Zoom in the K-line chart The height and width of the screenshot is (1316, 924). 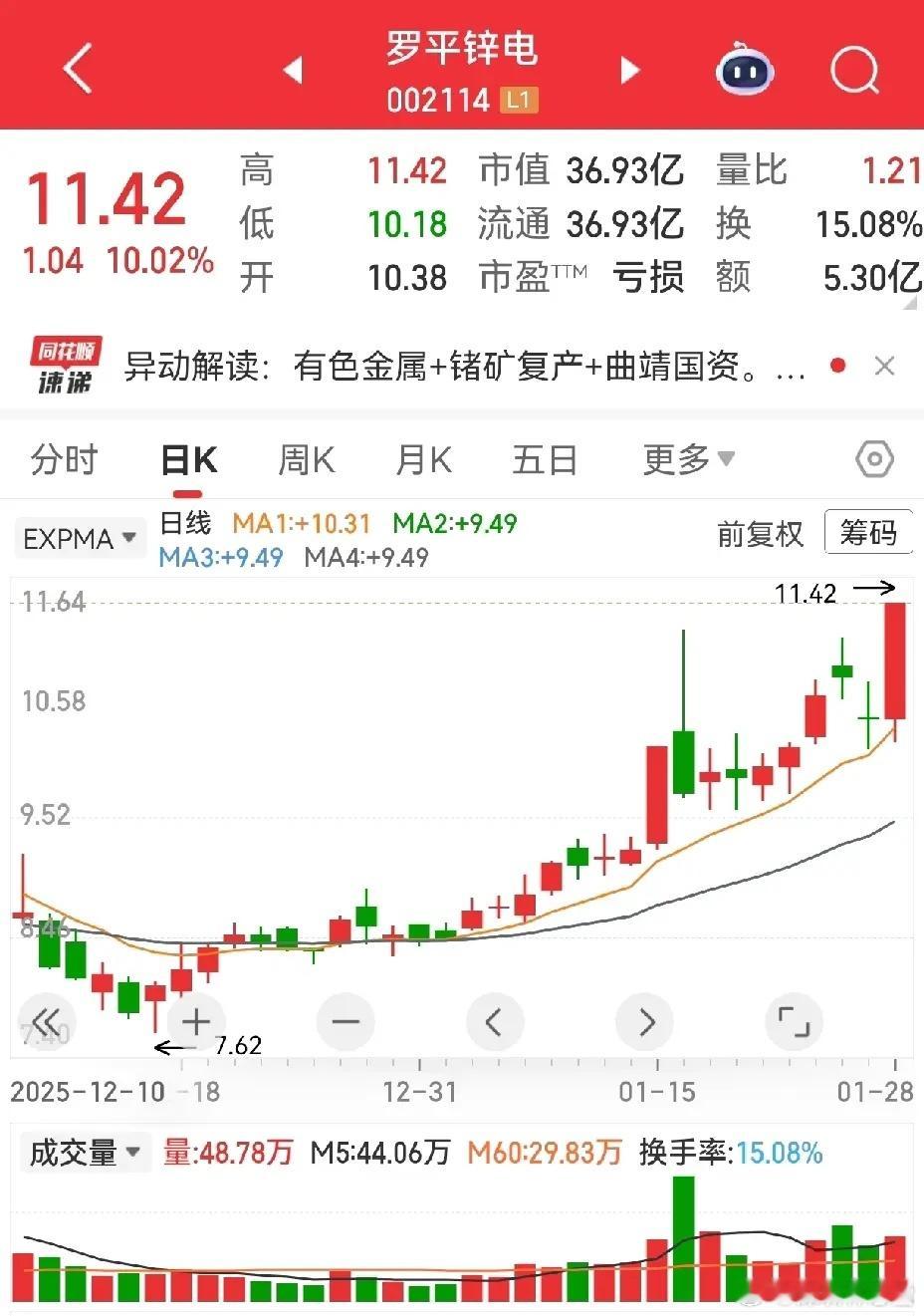[x=197, y=1021]
